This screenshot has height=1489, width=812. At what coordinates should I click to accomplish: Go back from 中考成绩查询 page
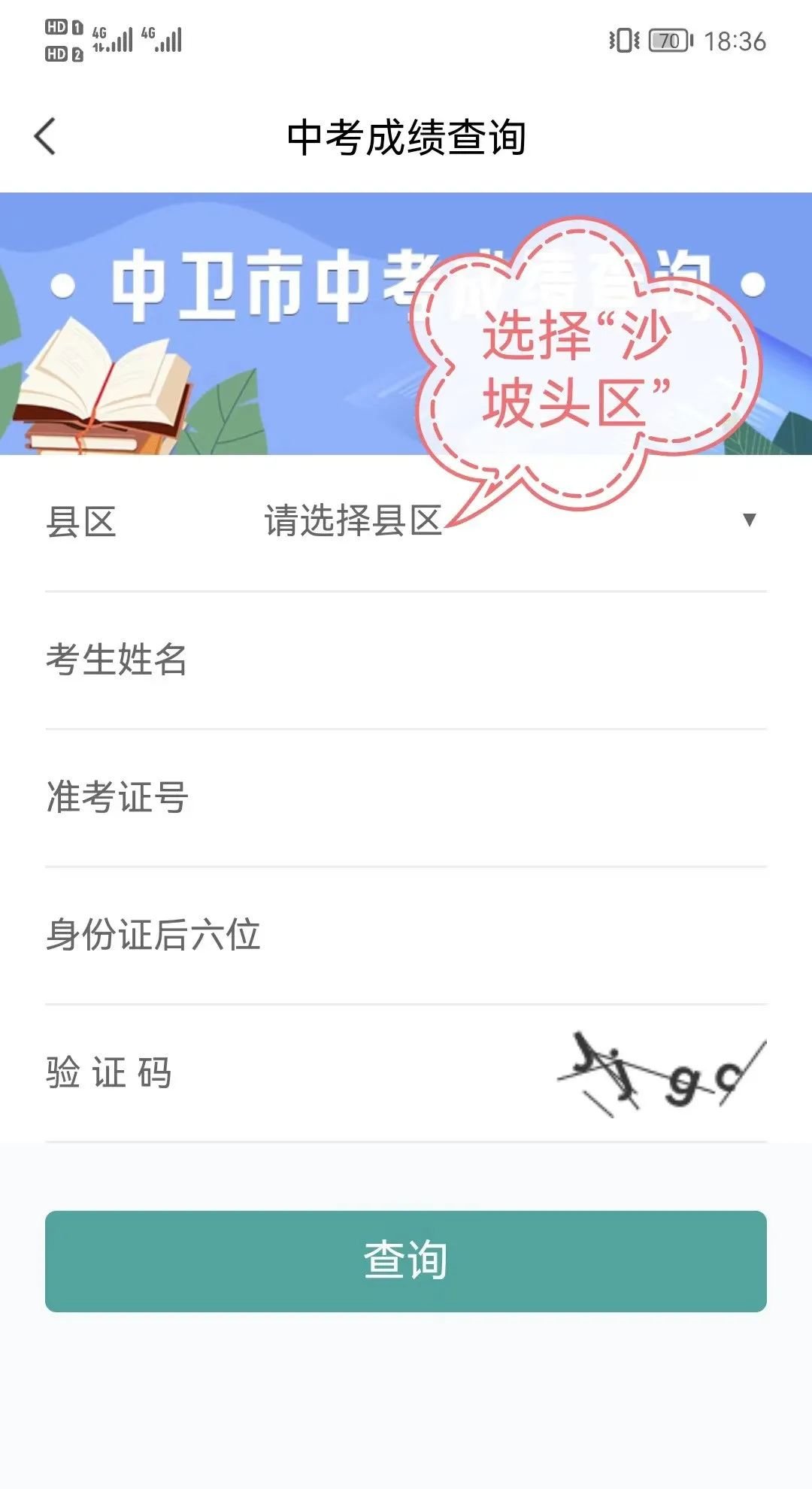tap(46, 137)
